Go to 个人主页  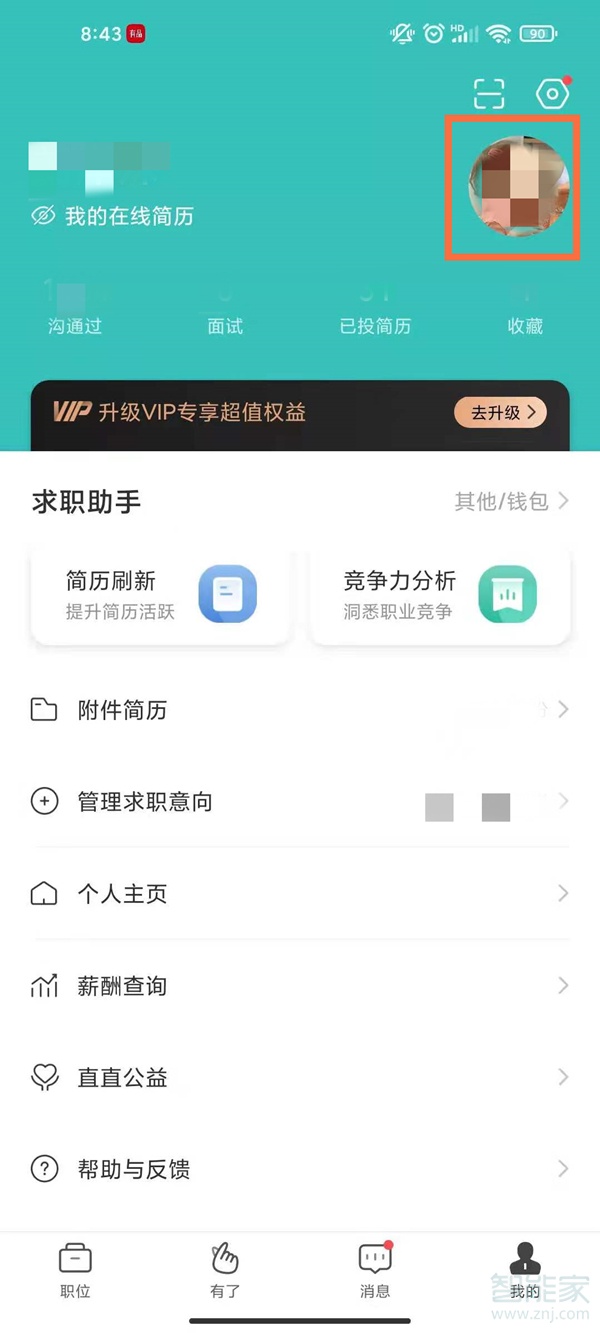click(x=300, y=894)
